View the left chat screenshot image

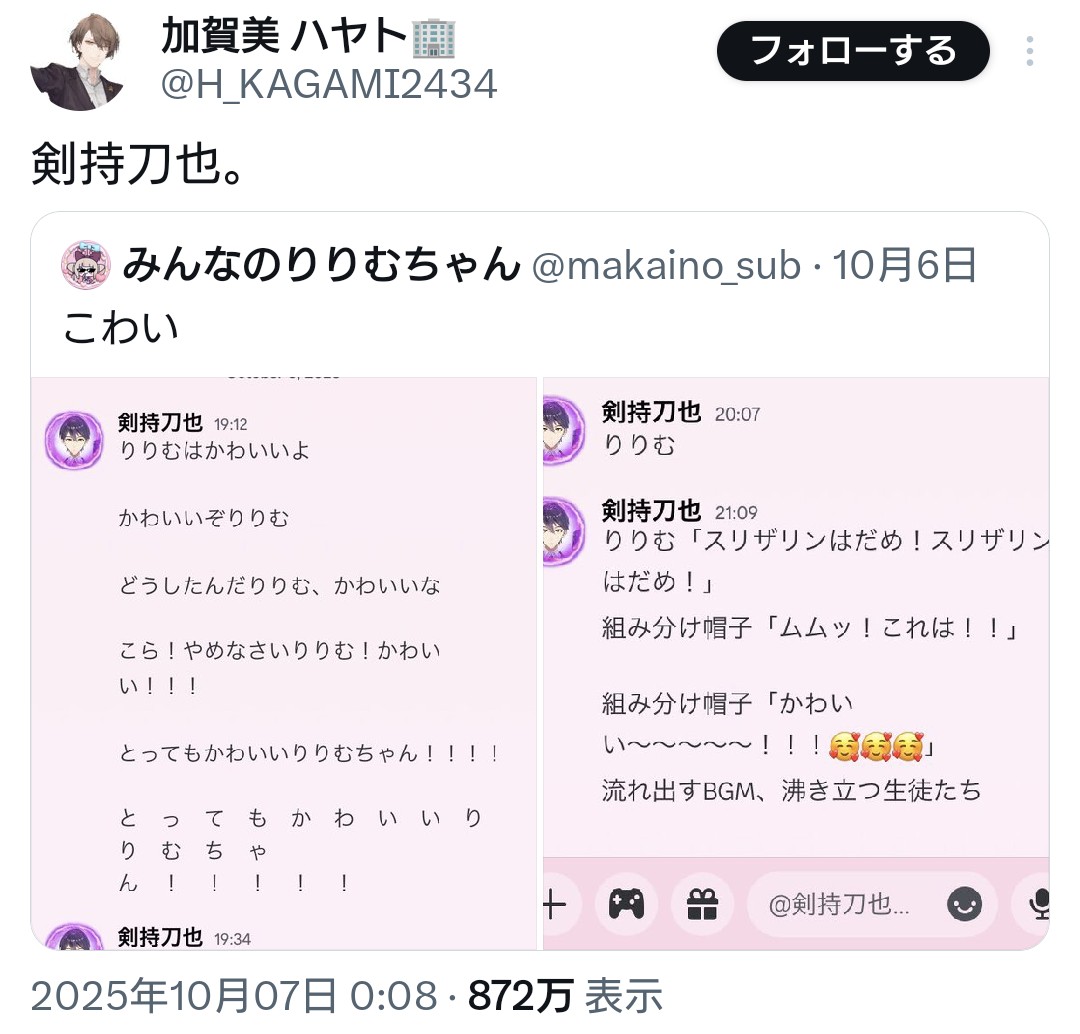(284, 663)
